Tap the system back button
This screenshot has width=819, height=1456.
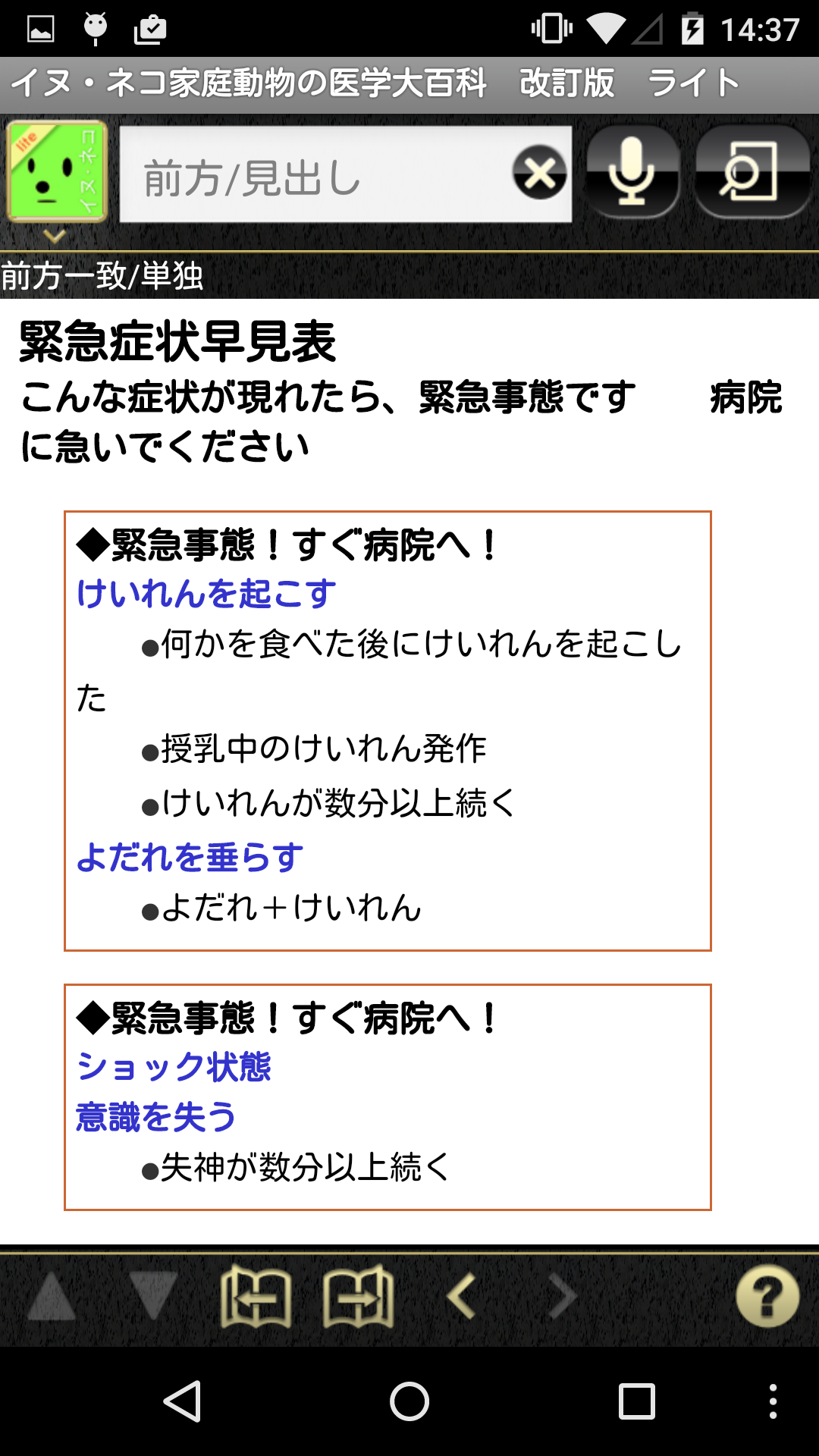coord(183,1401)
